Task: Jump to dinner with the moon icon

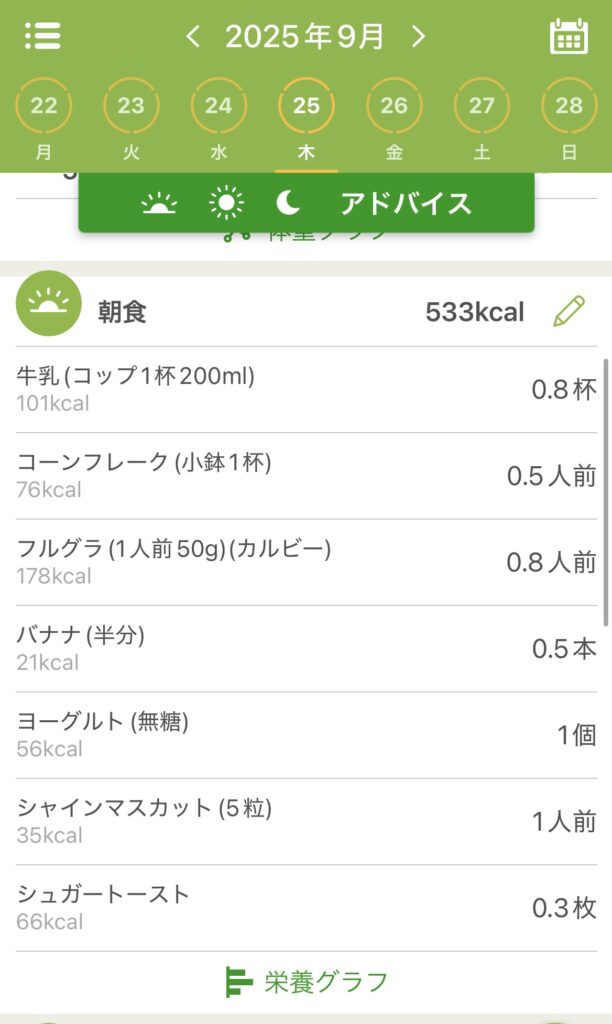Action: (289, 204)
